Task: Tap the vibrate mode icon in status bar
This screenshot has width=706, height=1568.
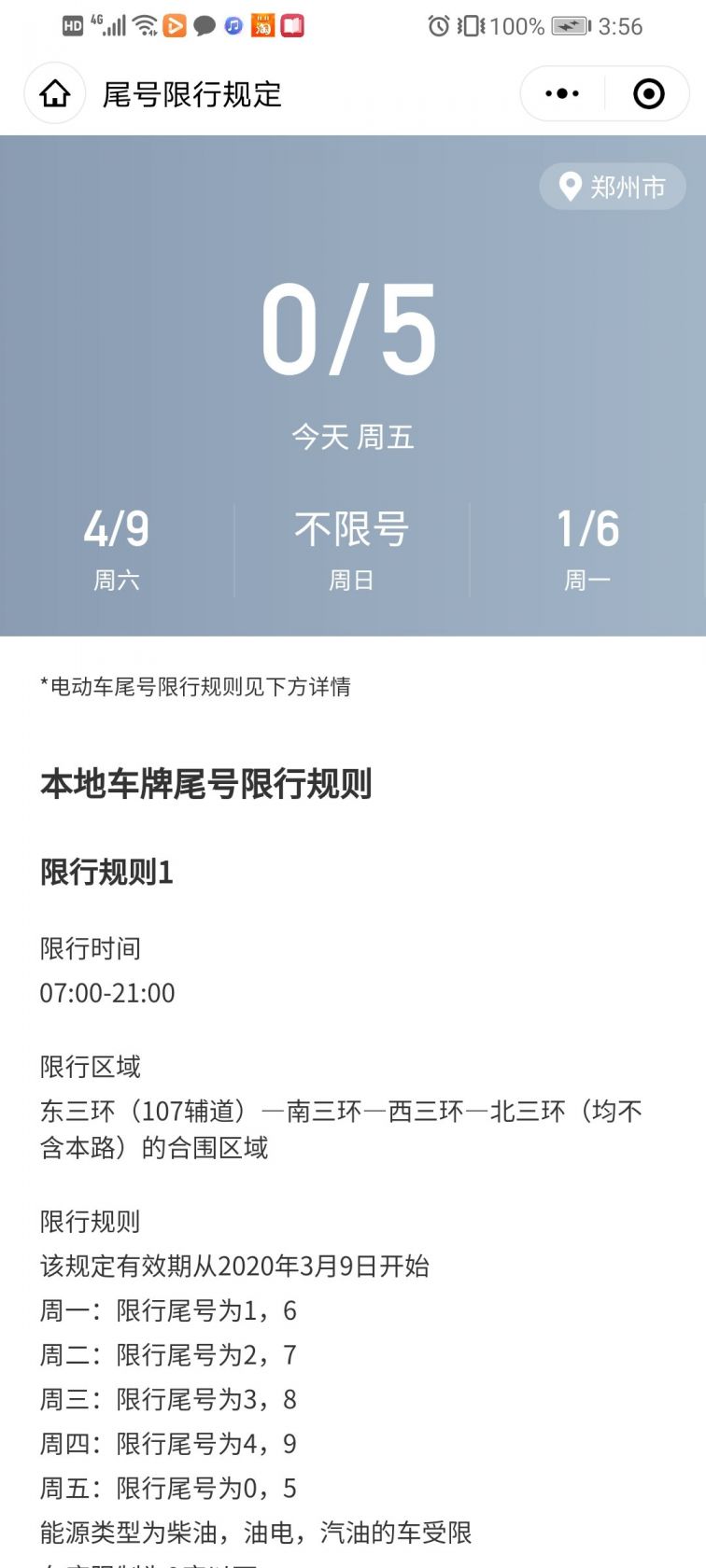Action: point(469,26)
